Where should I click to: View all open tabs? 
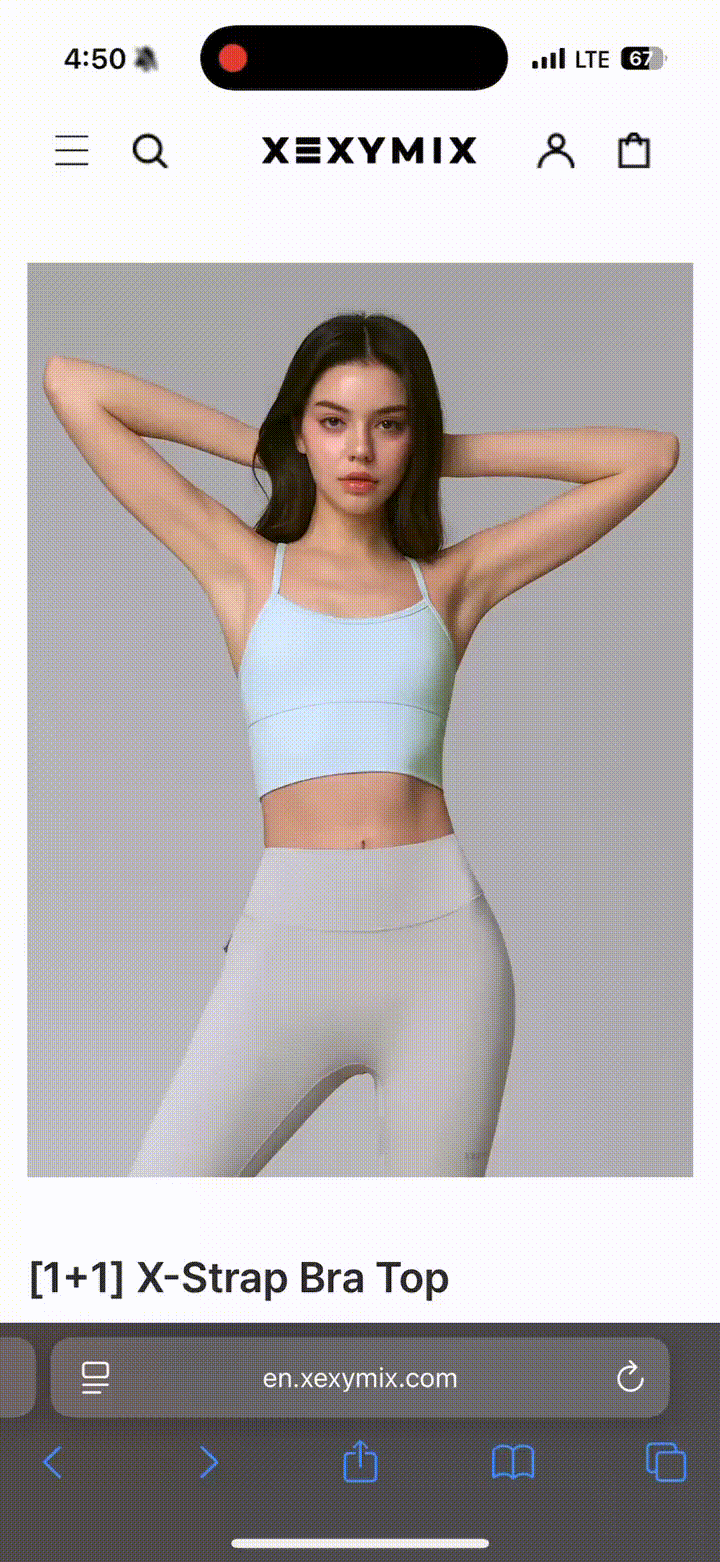[x=666, y=1463]
